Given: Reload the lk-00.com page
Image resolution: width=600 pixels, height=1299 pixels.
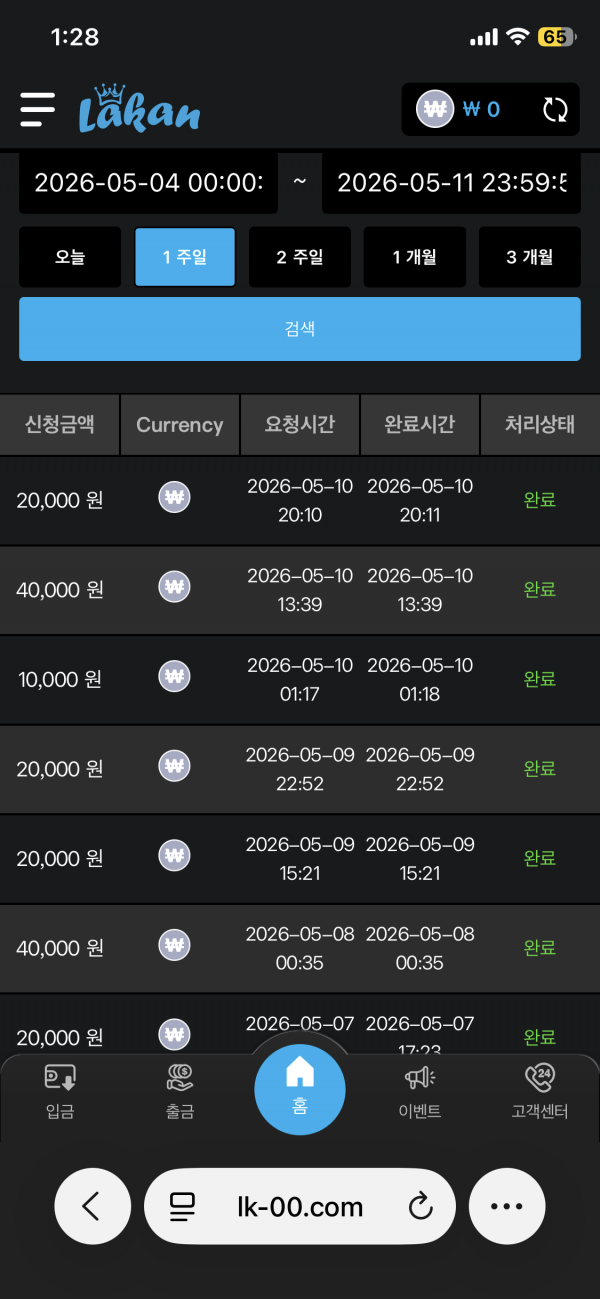Looking at the screenshot, I should coord(421,1207).
